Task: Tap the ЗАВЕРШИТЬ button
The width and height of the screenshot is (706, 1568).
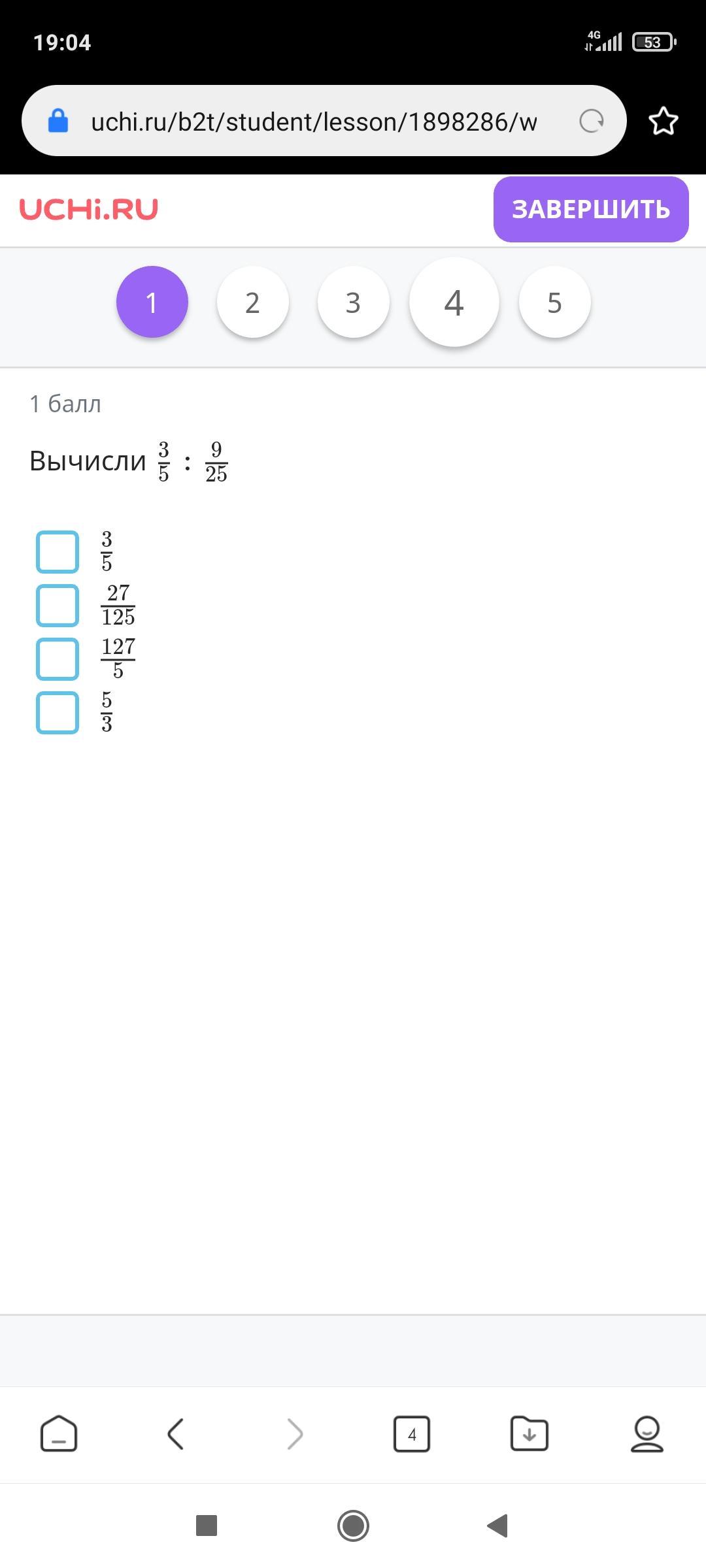Action: point(591,209)
